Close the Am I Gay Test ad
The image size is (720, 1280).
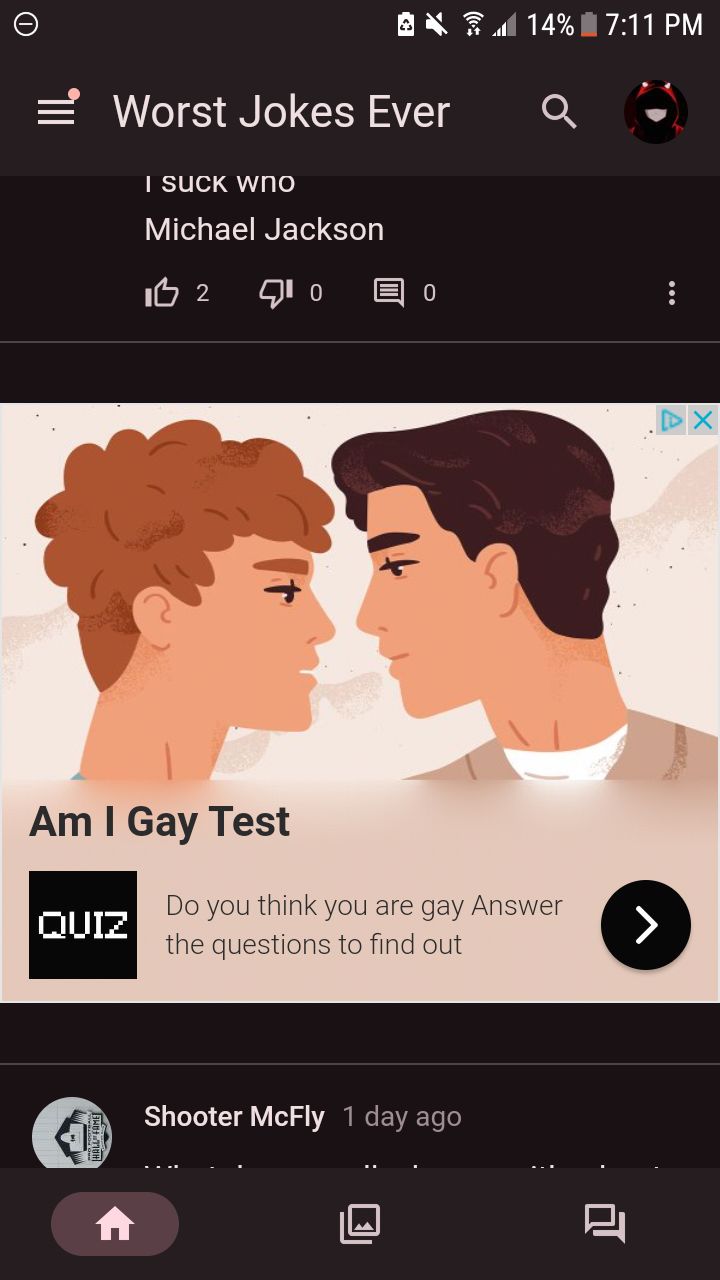(x=704, y=420)
